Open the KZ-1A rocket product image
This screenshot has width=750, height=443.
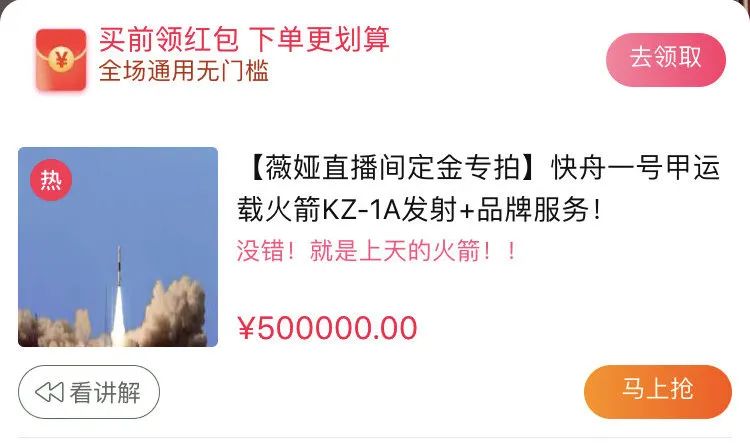118,247
